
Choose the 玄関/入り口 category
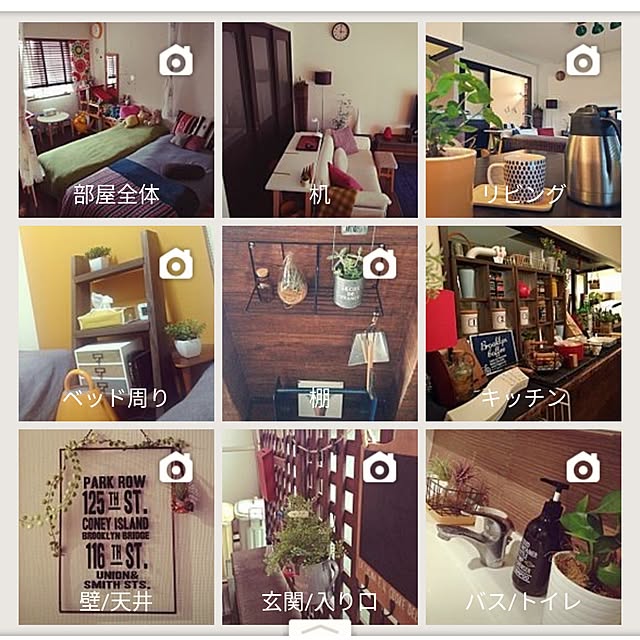point(320,525)
